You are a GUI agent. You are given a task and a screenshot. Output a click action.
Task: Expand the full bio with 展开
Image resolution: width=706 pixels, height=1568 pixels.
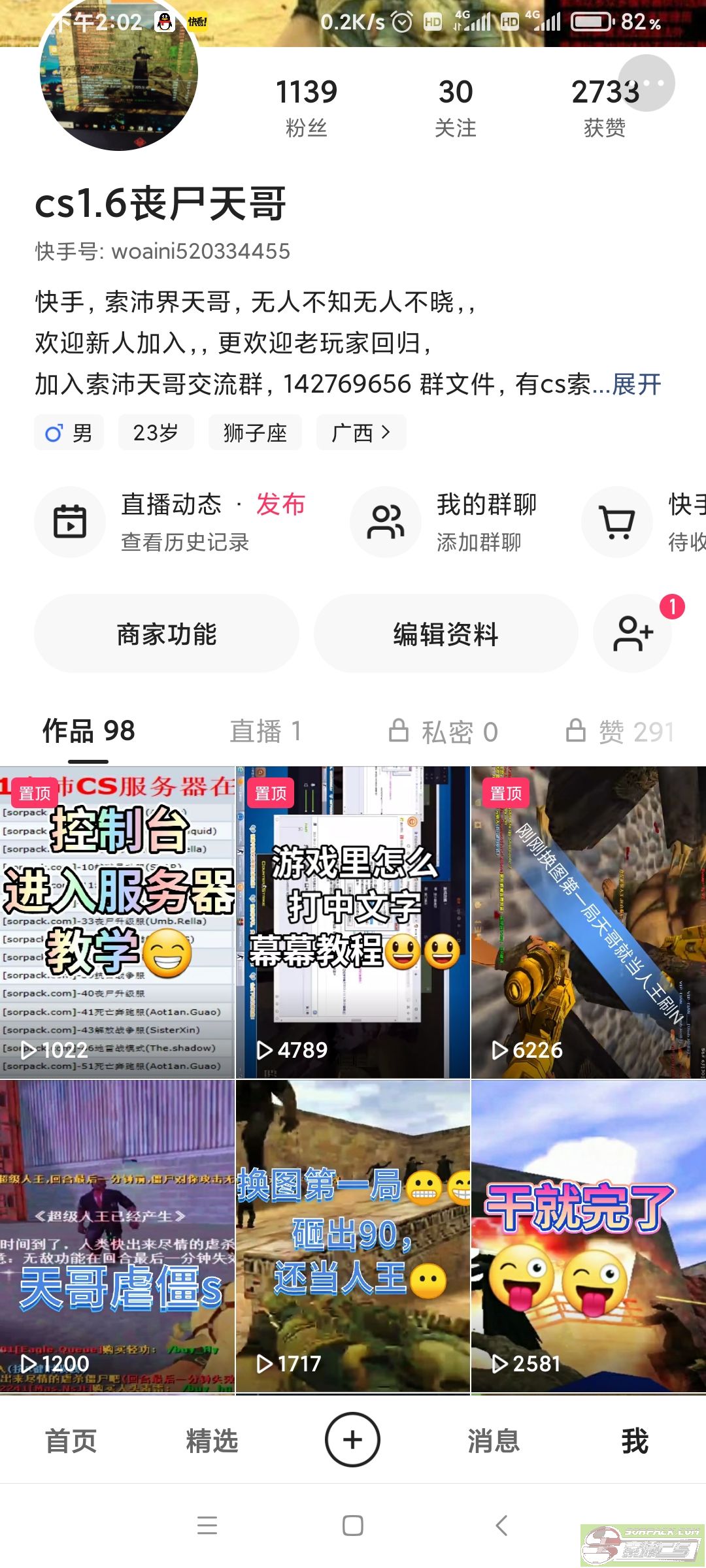pyautogui.click(x=636, y=384)
